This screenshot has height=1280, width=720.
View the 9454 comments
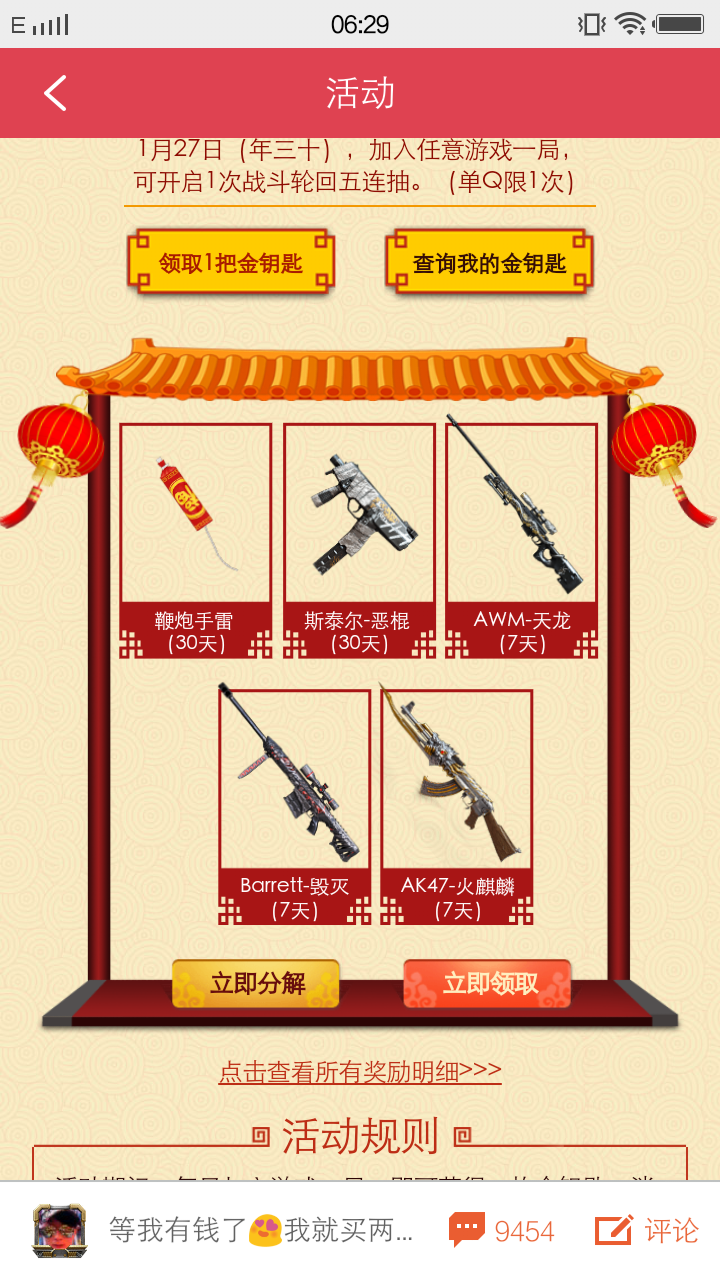502,1230
